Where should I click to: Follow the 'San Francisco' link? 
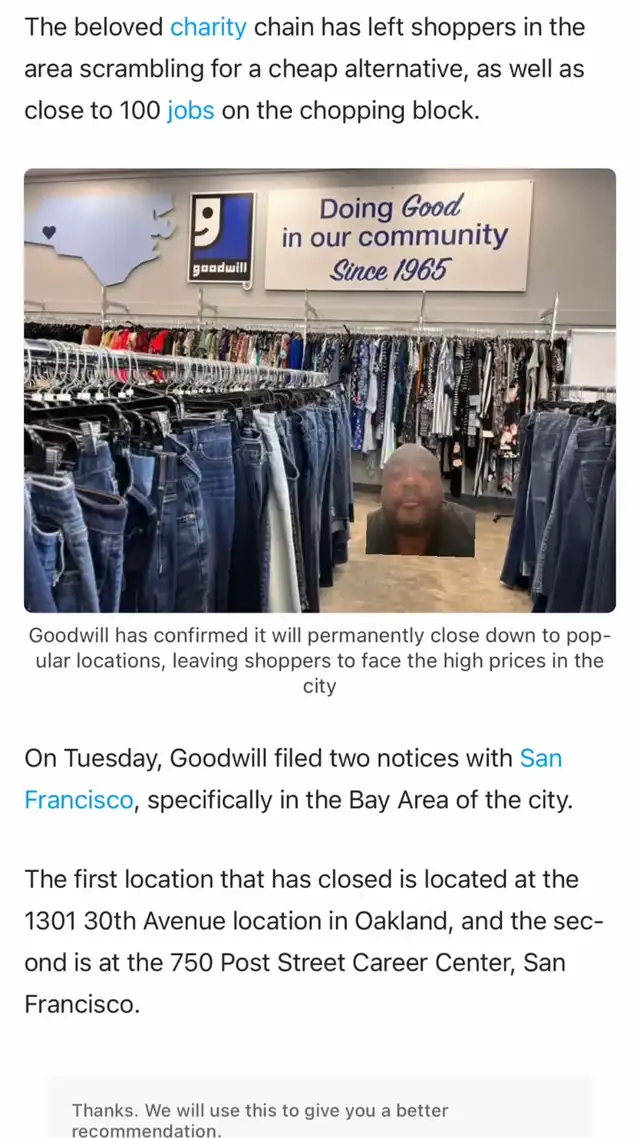click(540, 758)
